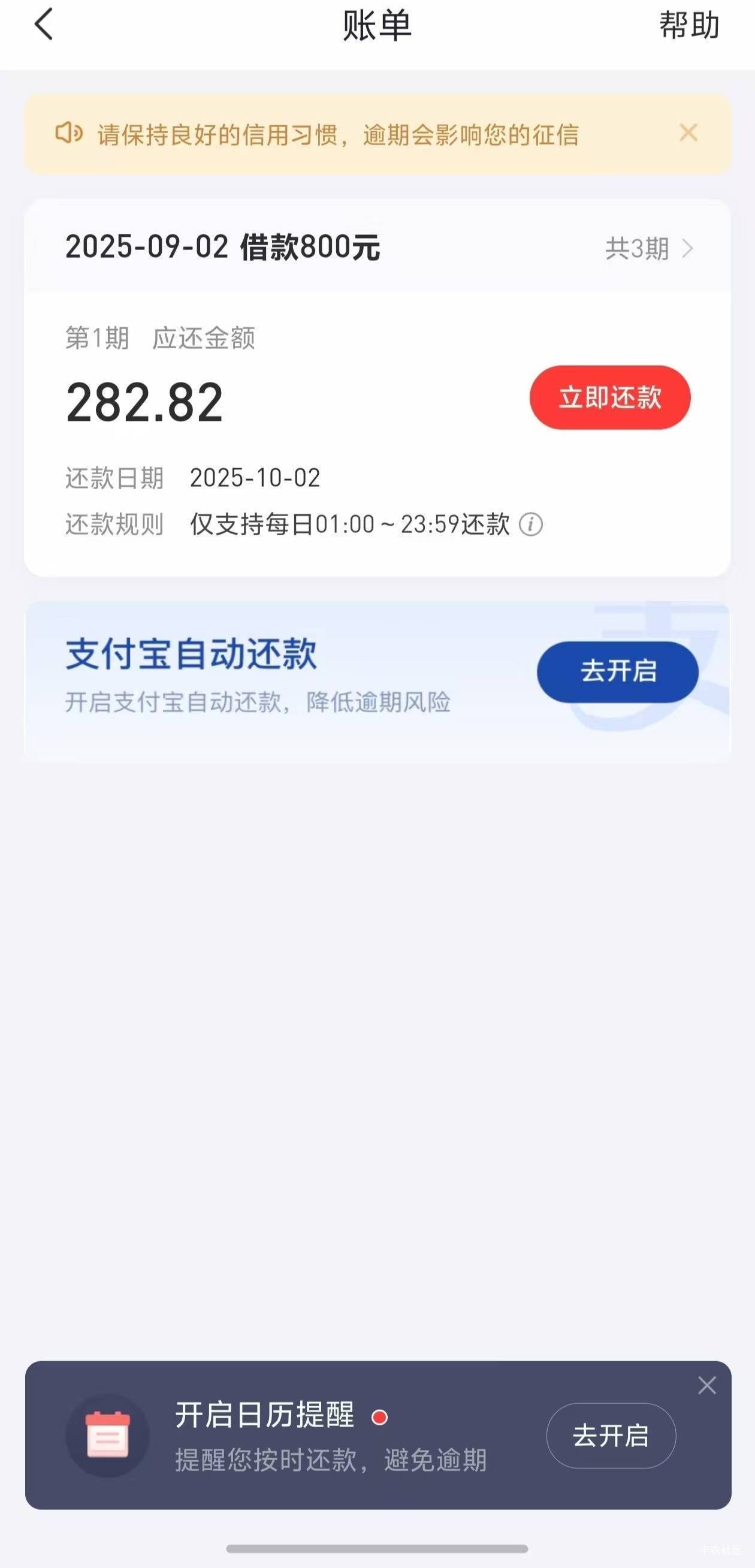Enable 支付宝自动还款 via 去开启
Image resolution: width=755 pixels, height=1568 pixels.
618,671
